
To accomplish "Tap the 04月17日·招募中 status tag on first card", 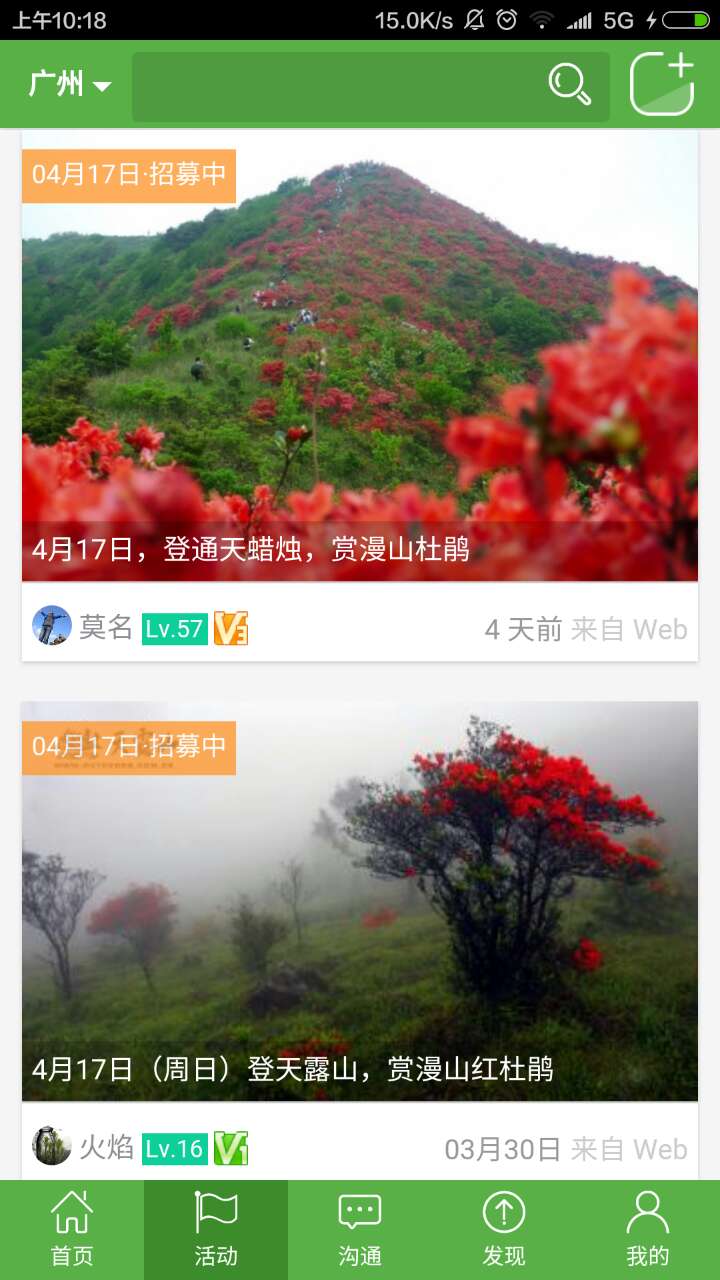I will pyautogui.click(x=128, y=174).
